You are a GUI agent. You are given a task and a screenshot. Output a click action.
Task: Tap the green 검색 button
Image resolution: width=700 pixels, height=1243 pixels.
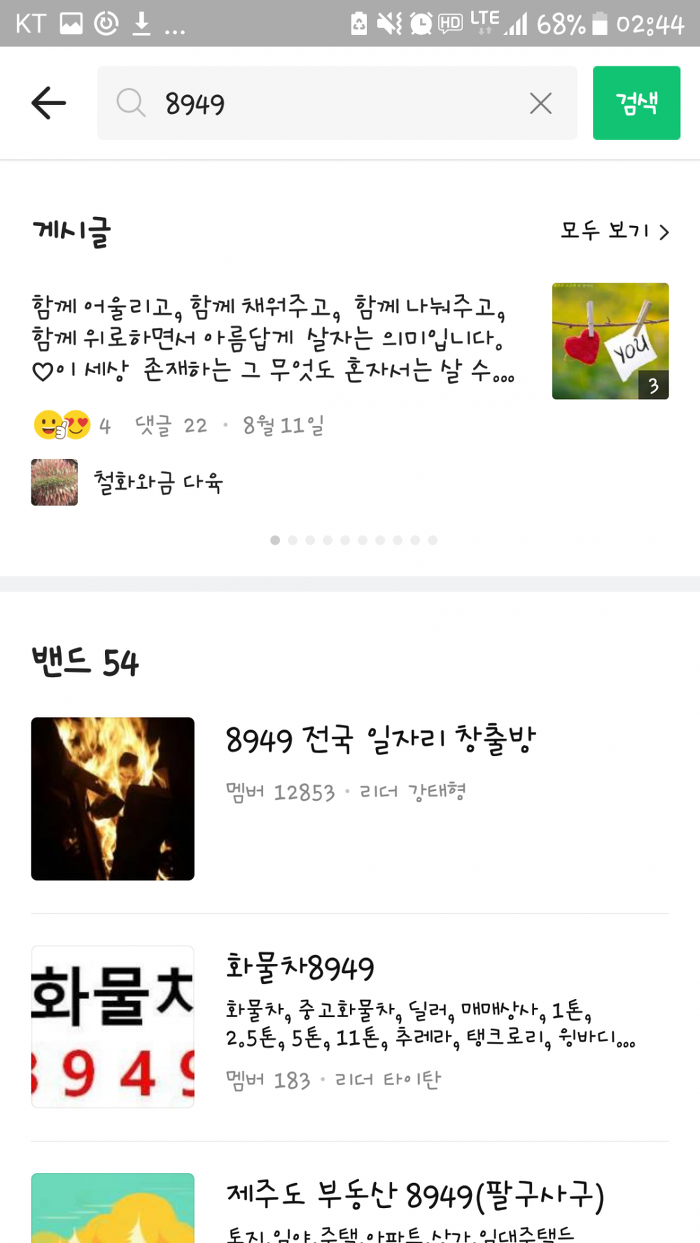coord(636,103)
